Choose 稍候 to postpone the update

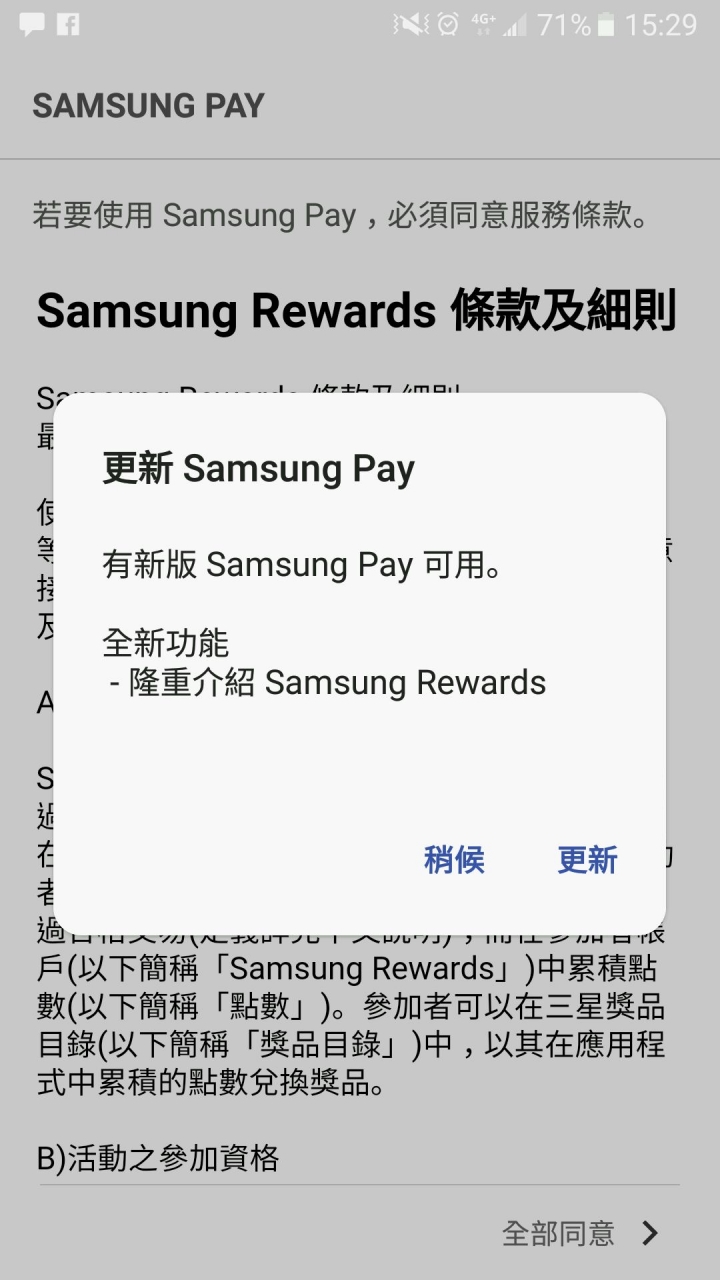pos(454,860)
